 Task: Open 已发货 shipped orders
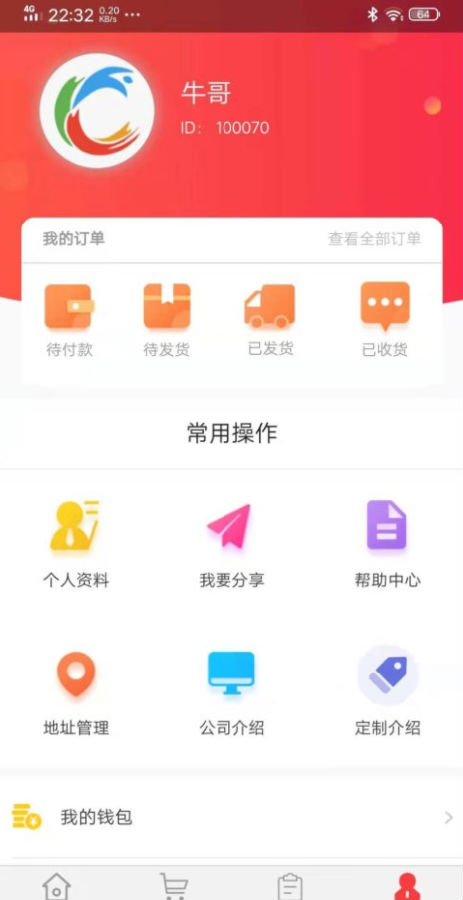270,320
